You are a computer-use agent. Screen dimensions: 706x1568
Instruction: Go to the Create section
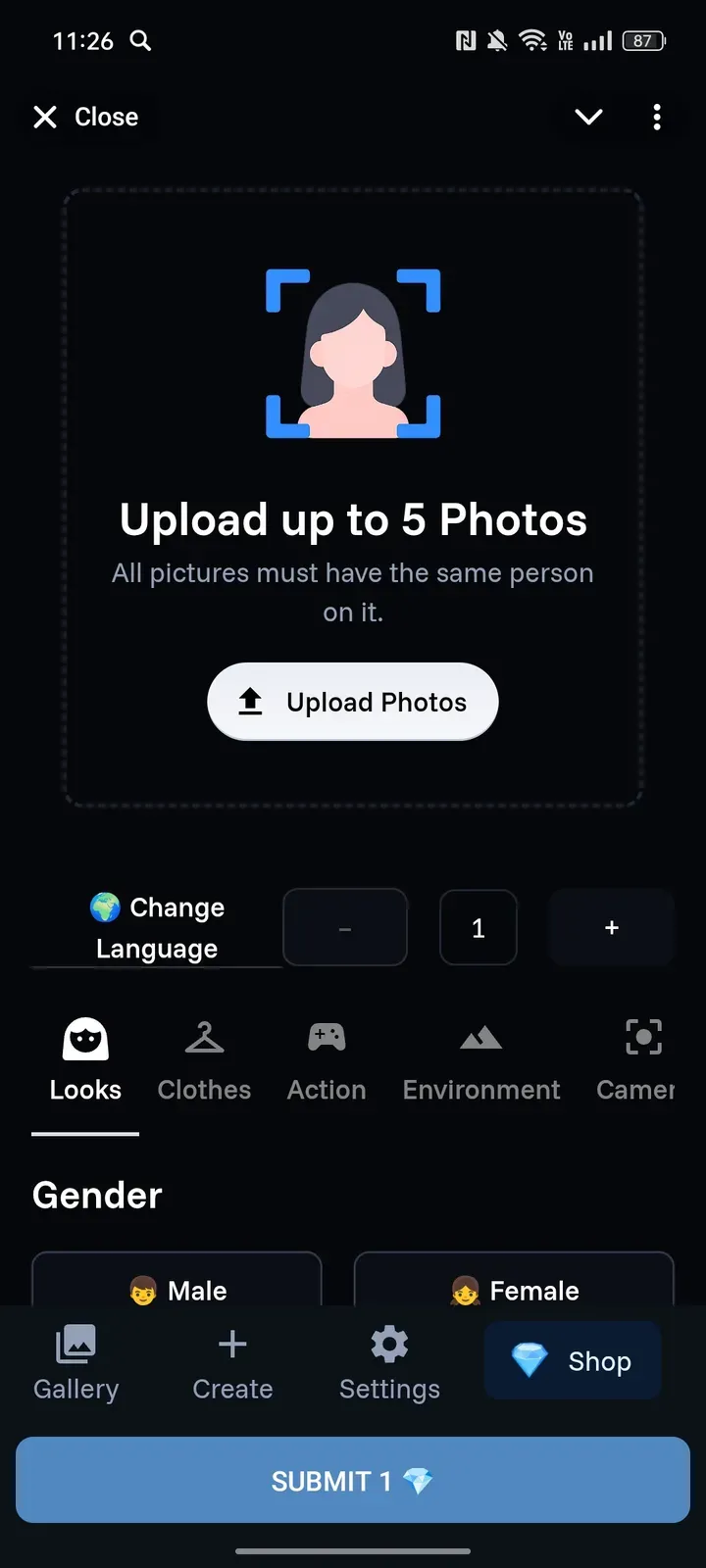click(x=232, y=1364)
